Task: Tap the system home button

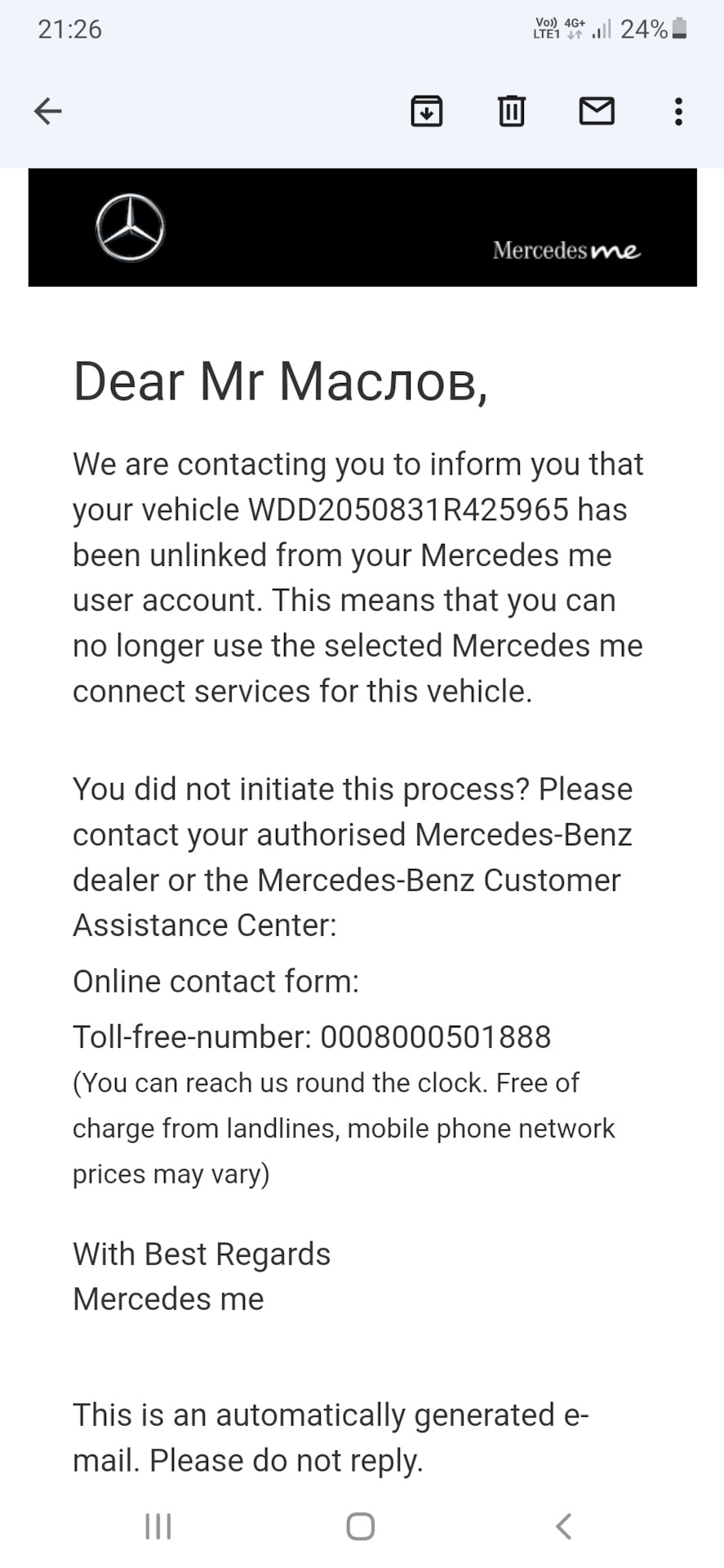Action: tap(360, 1526)
